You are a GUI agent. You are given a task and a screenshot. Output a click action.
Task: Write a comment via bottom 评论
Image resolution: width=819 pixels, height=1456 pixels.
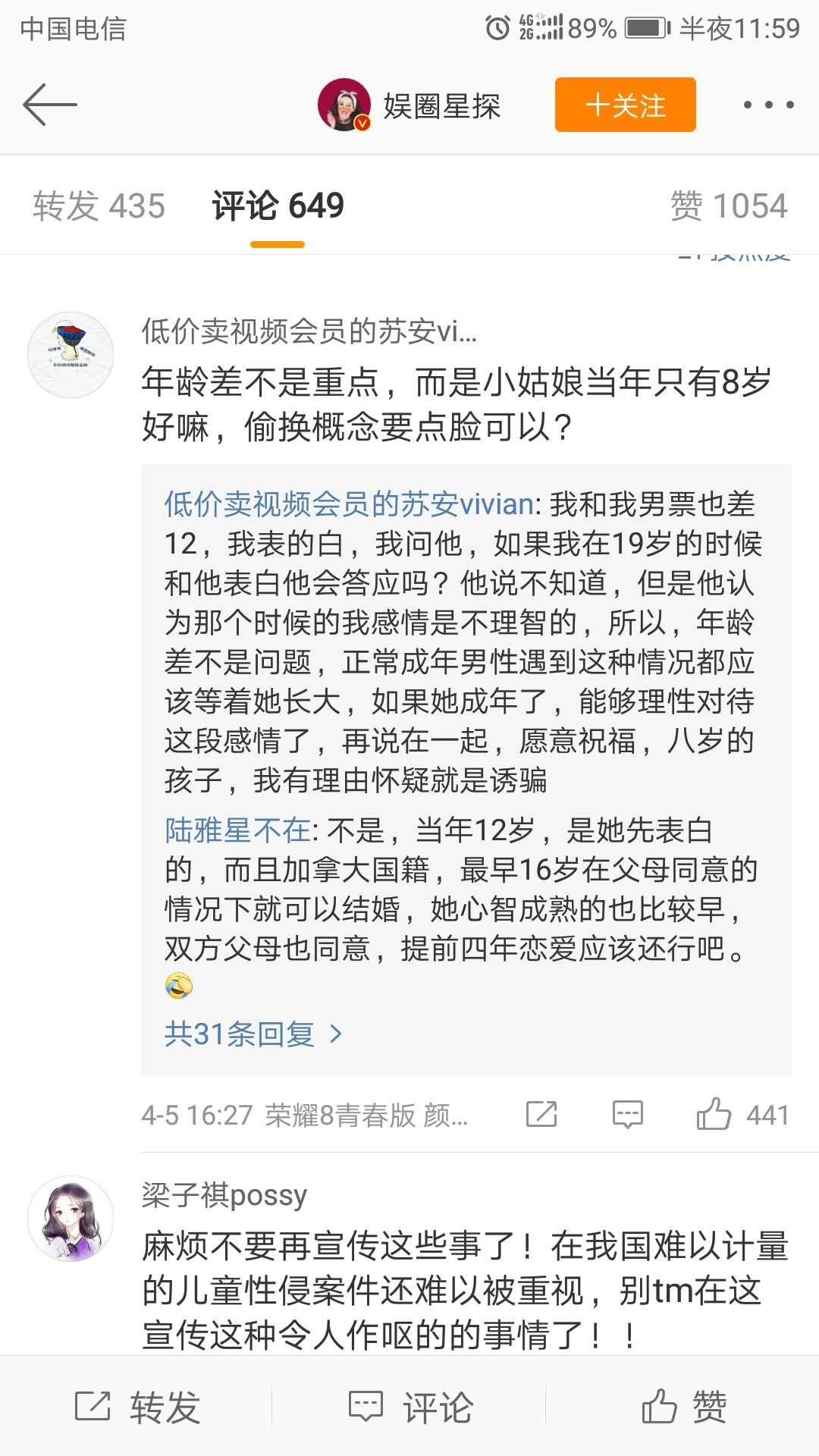pos(409,1407)
